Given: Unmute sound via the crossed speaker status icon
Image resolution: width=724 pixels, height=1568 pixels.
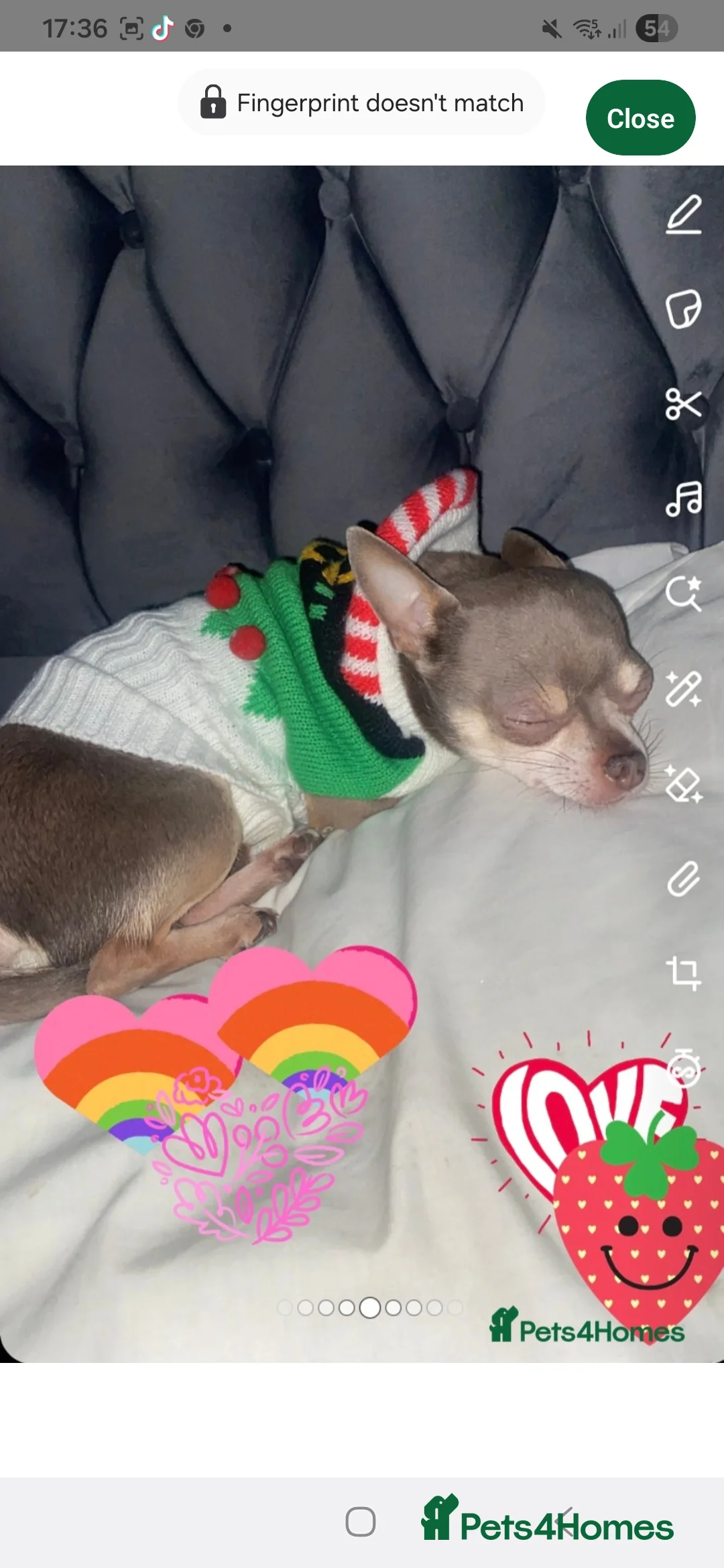Looking at the screenshot, I should coord(551,28).
